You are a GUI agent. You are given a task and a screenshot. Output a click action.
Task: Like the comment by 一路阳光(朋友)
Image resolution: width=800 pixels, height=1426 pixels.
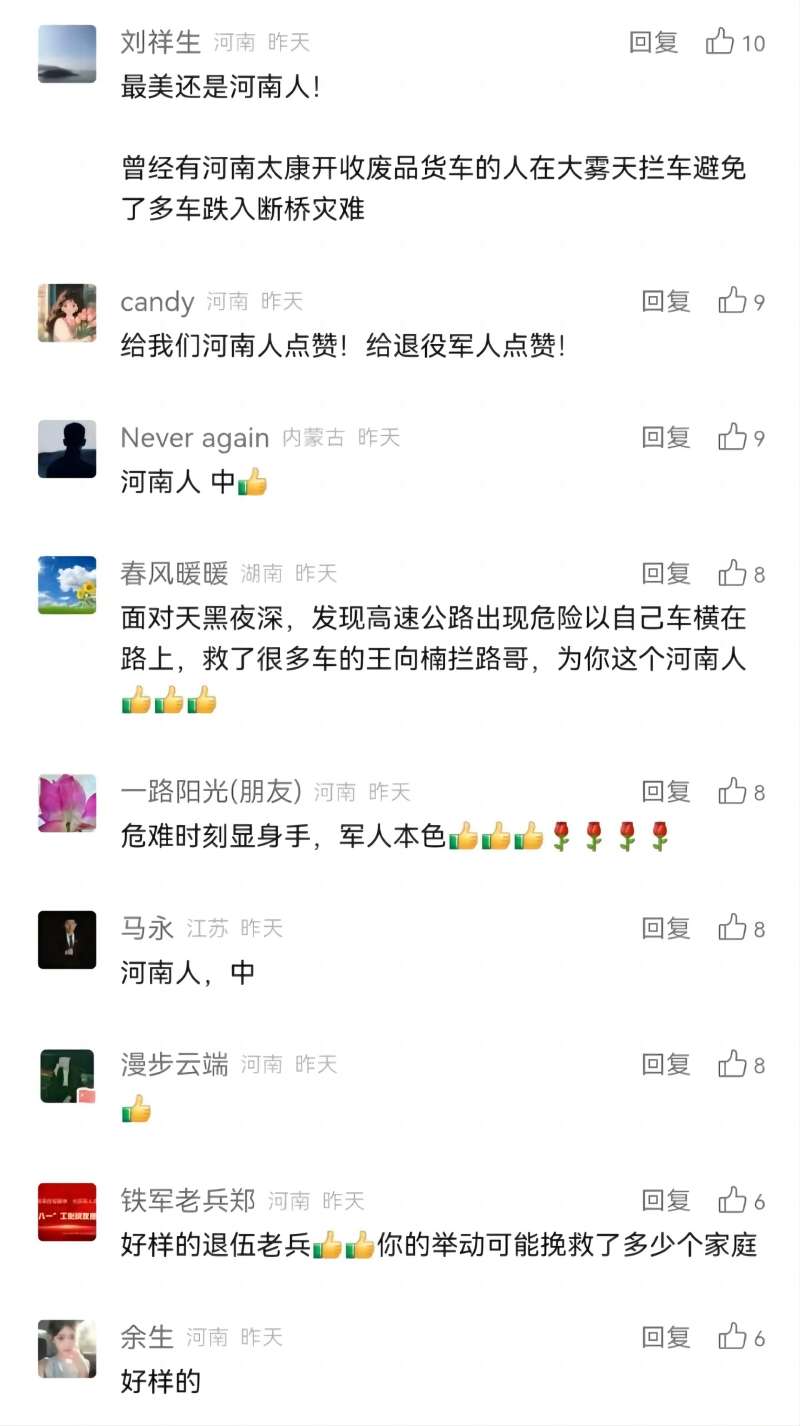click(x=741, y=792)
